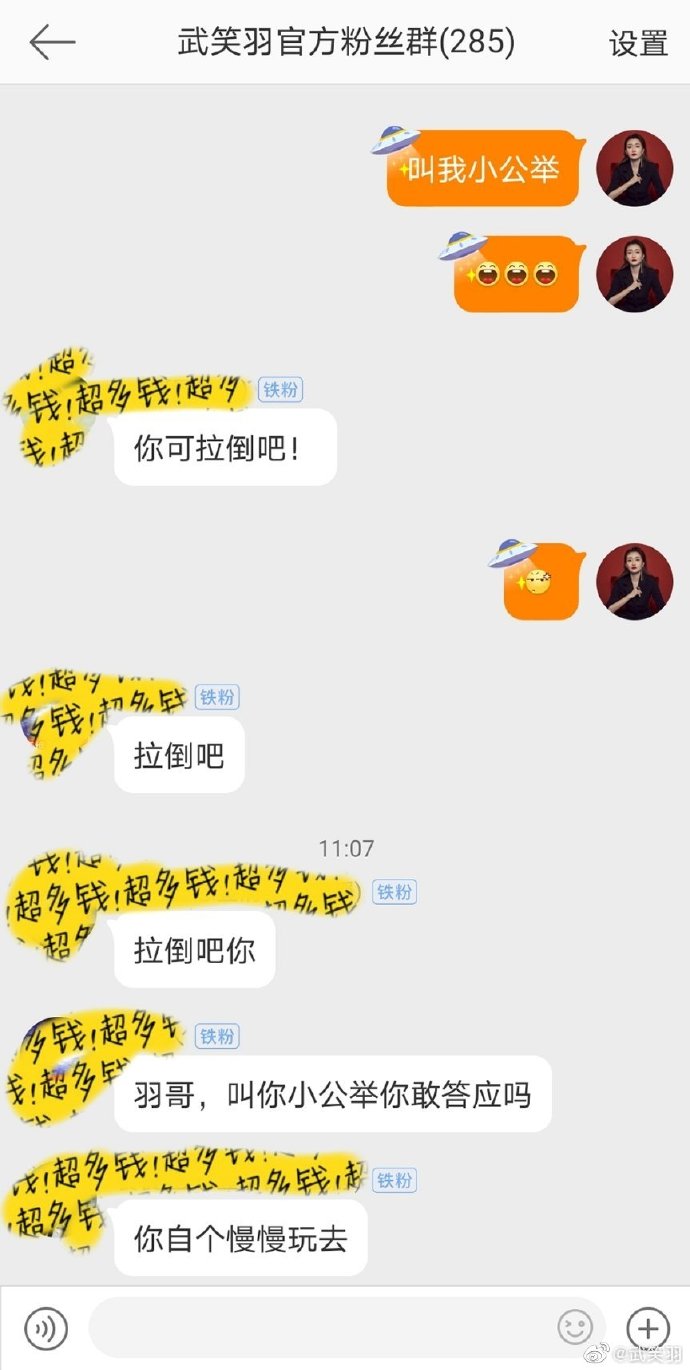Open avatar of sender next to 叫我小公举
This screenshot has width=690, height=1370.
point(634,168)
